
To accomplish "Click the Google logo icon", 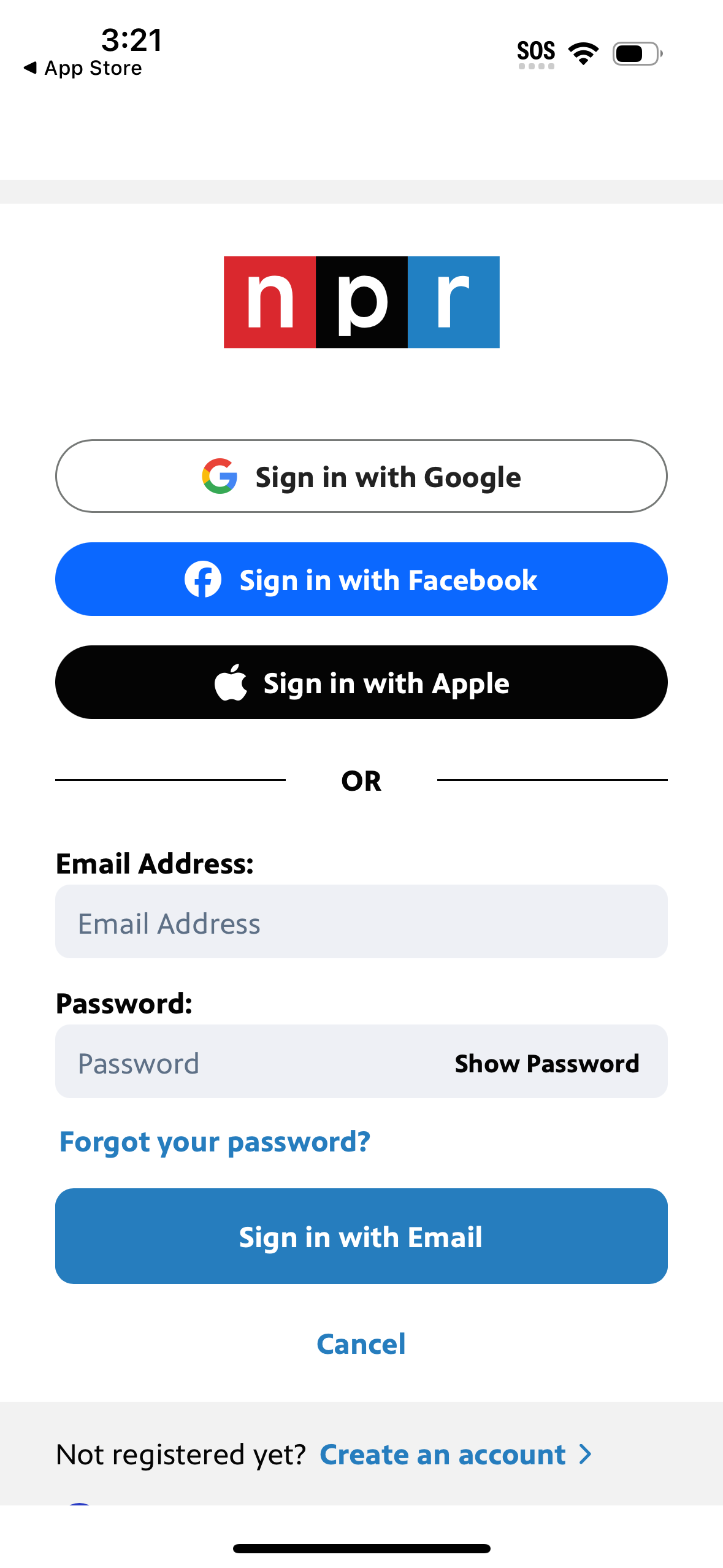I will [221, 476].
